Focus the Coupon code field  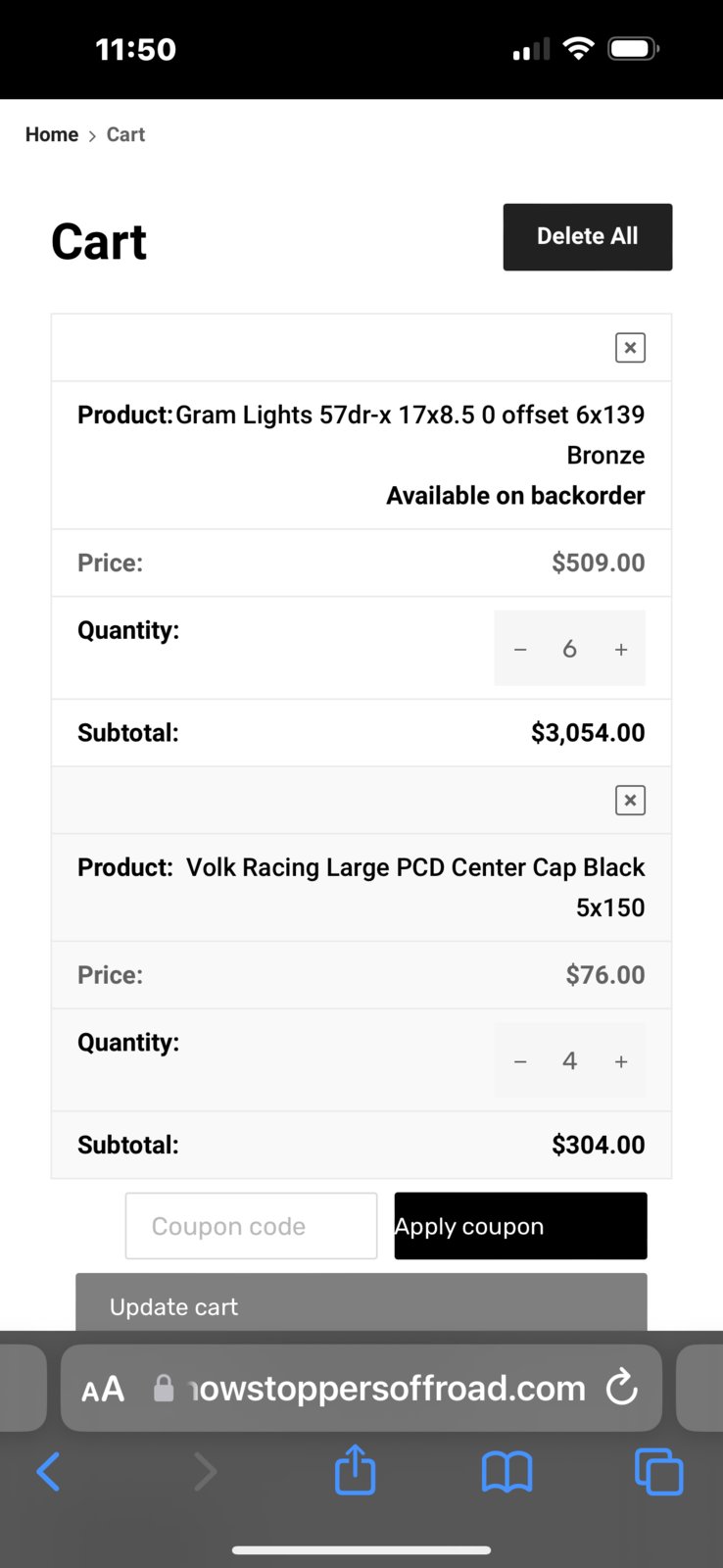251,1226
